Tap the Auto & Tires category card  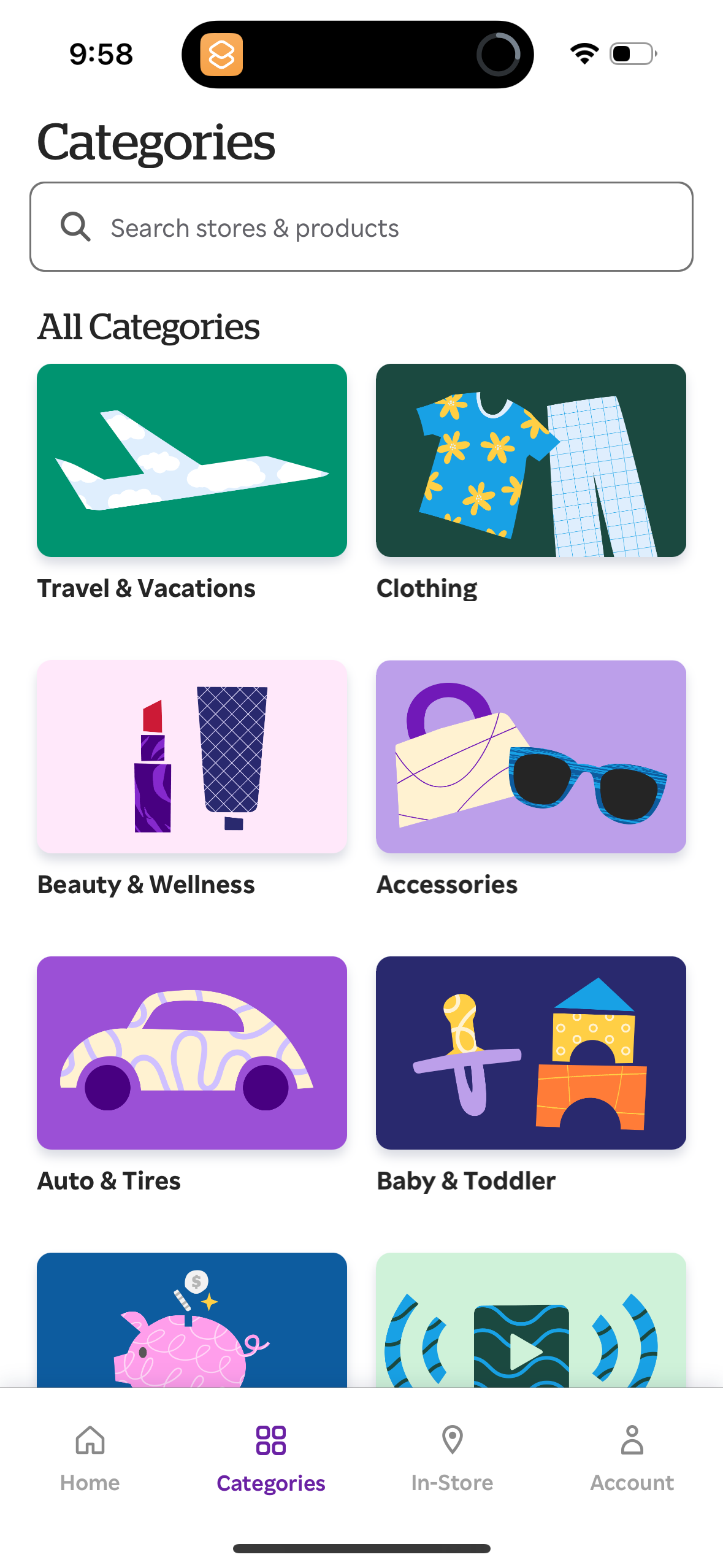(x=191, y=1053)
